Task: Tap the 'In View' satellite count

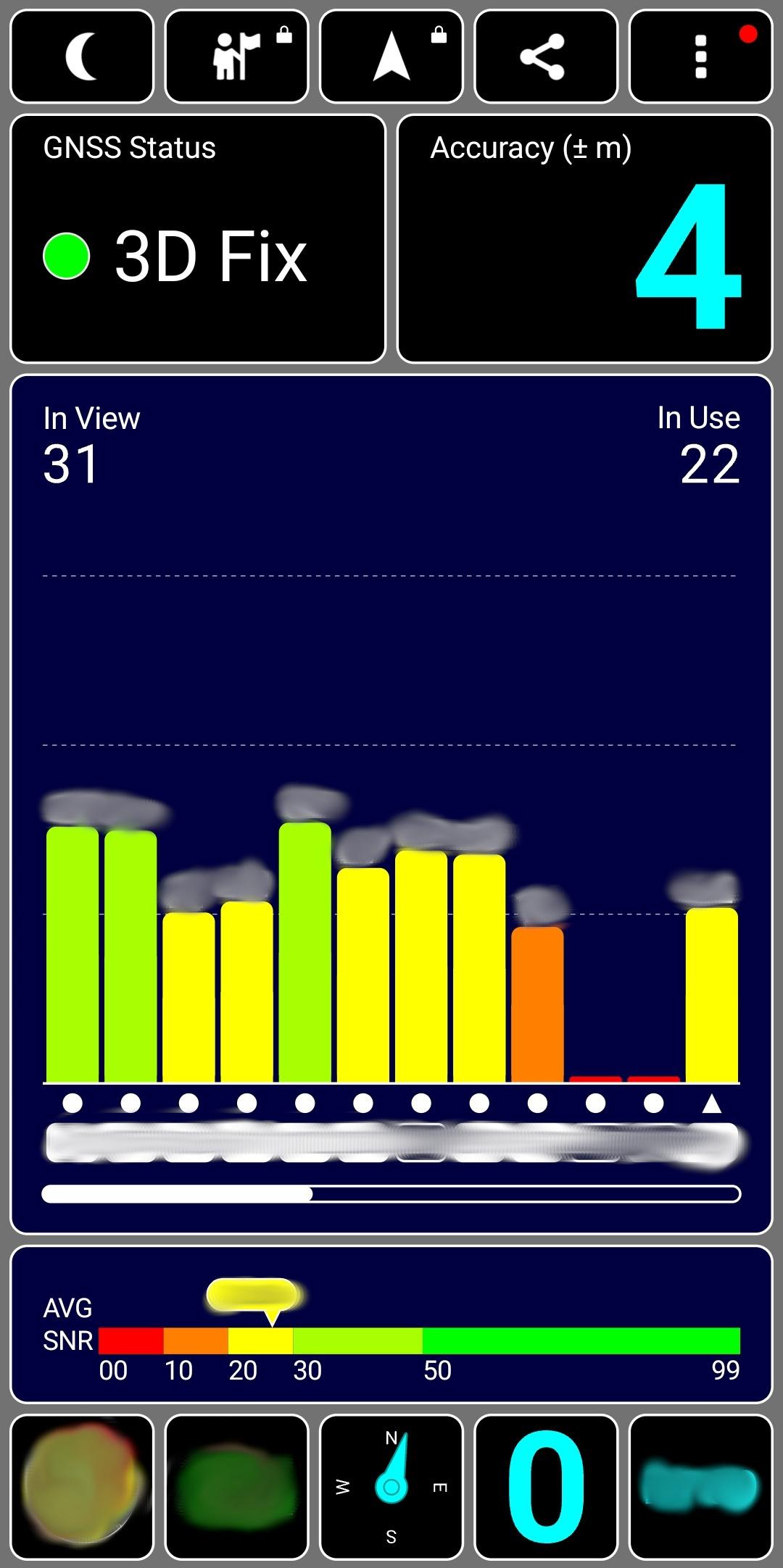Action: tap(91, 442)
